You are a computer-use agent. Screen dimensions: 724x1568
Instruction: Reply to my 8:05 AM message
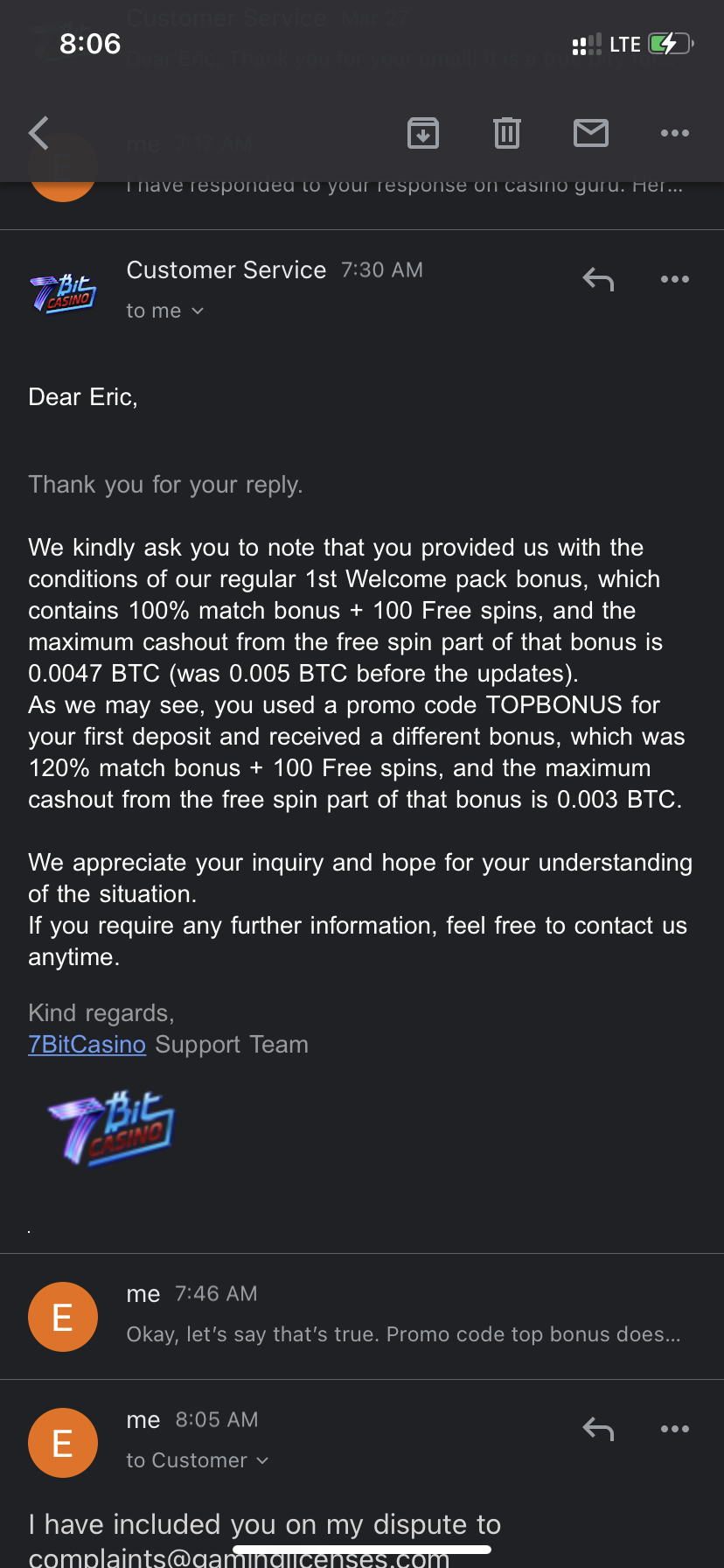point(598,1430)
